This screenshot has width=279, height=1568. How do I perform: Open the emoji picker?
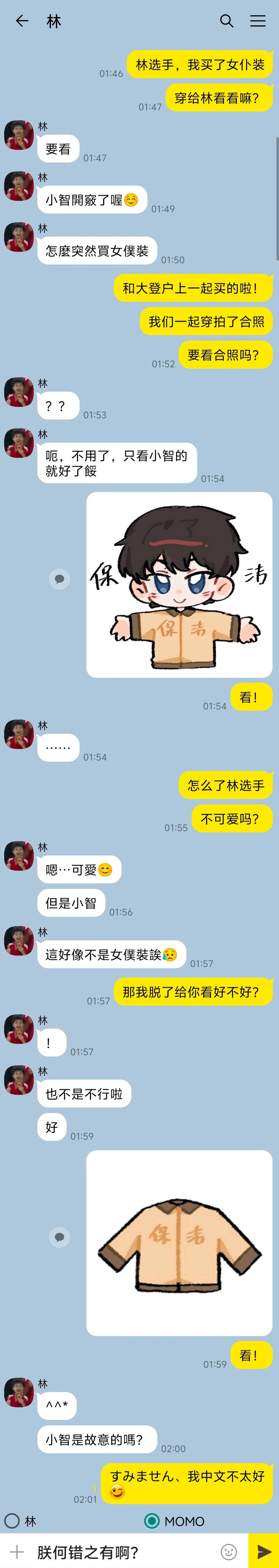click(228, 1552)
